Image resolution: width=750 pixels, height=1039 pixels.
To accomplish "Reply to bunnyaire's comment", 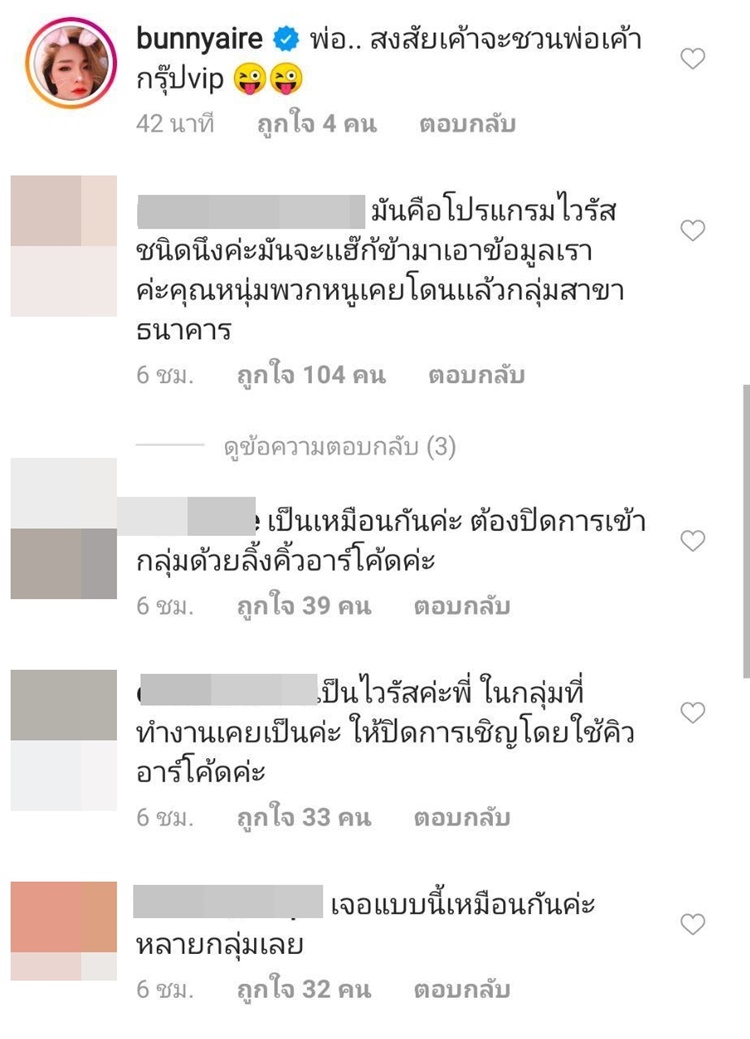I will pos(468,125).
